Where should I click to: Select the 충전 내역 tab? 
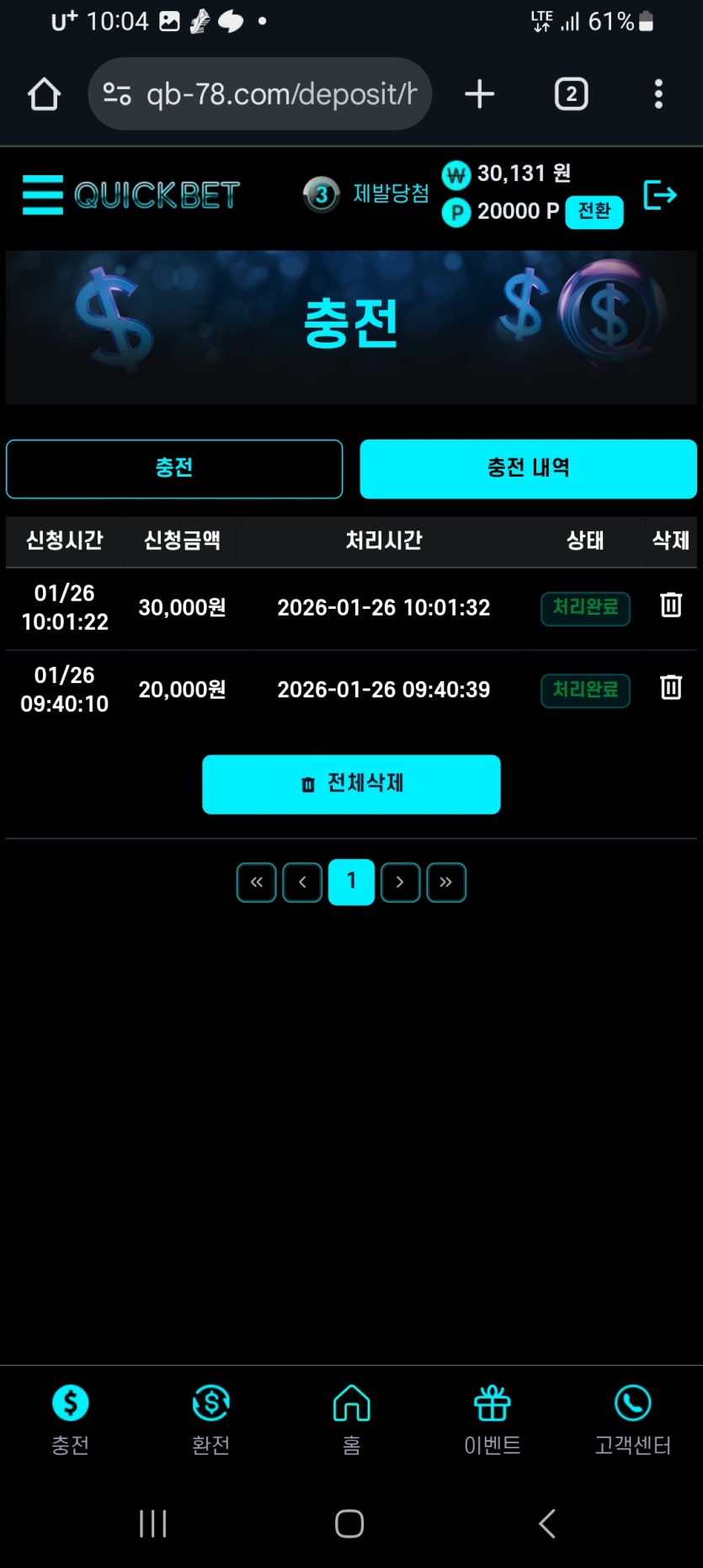coord(528,468)
